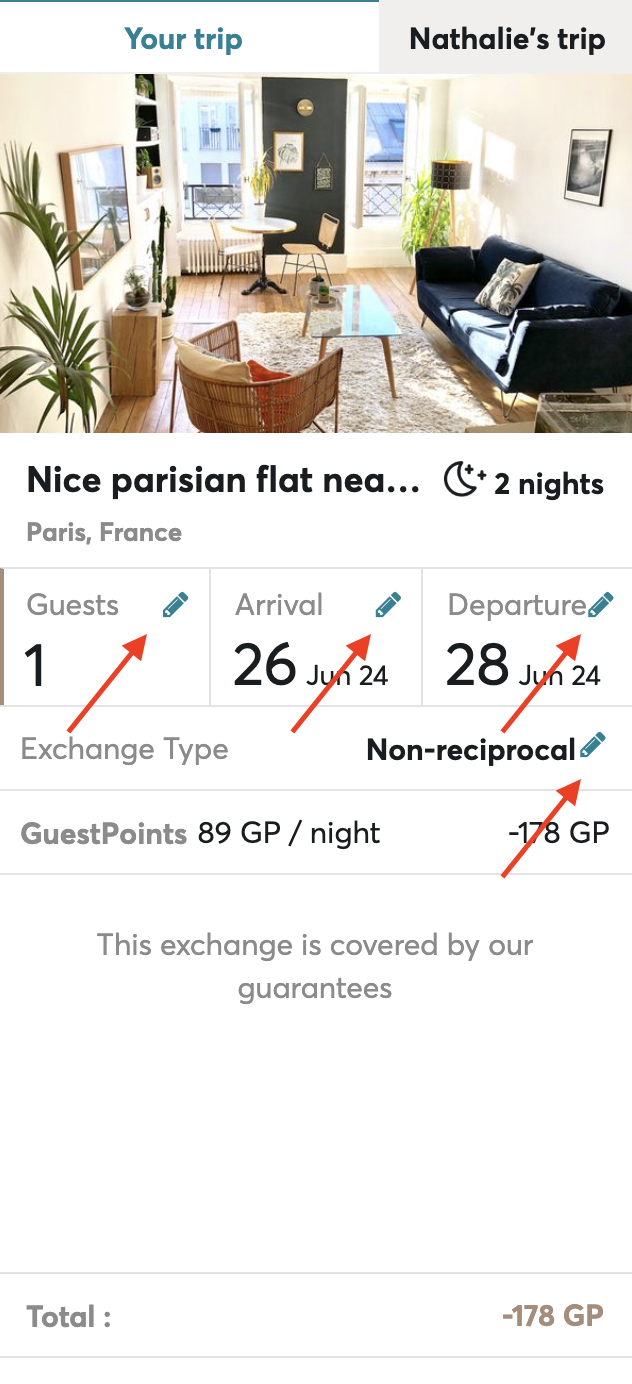Modify the Non-reciprocal exchange type
Viewport: 632px width, 1384px height.
coord(593,745)
